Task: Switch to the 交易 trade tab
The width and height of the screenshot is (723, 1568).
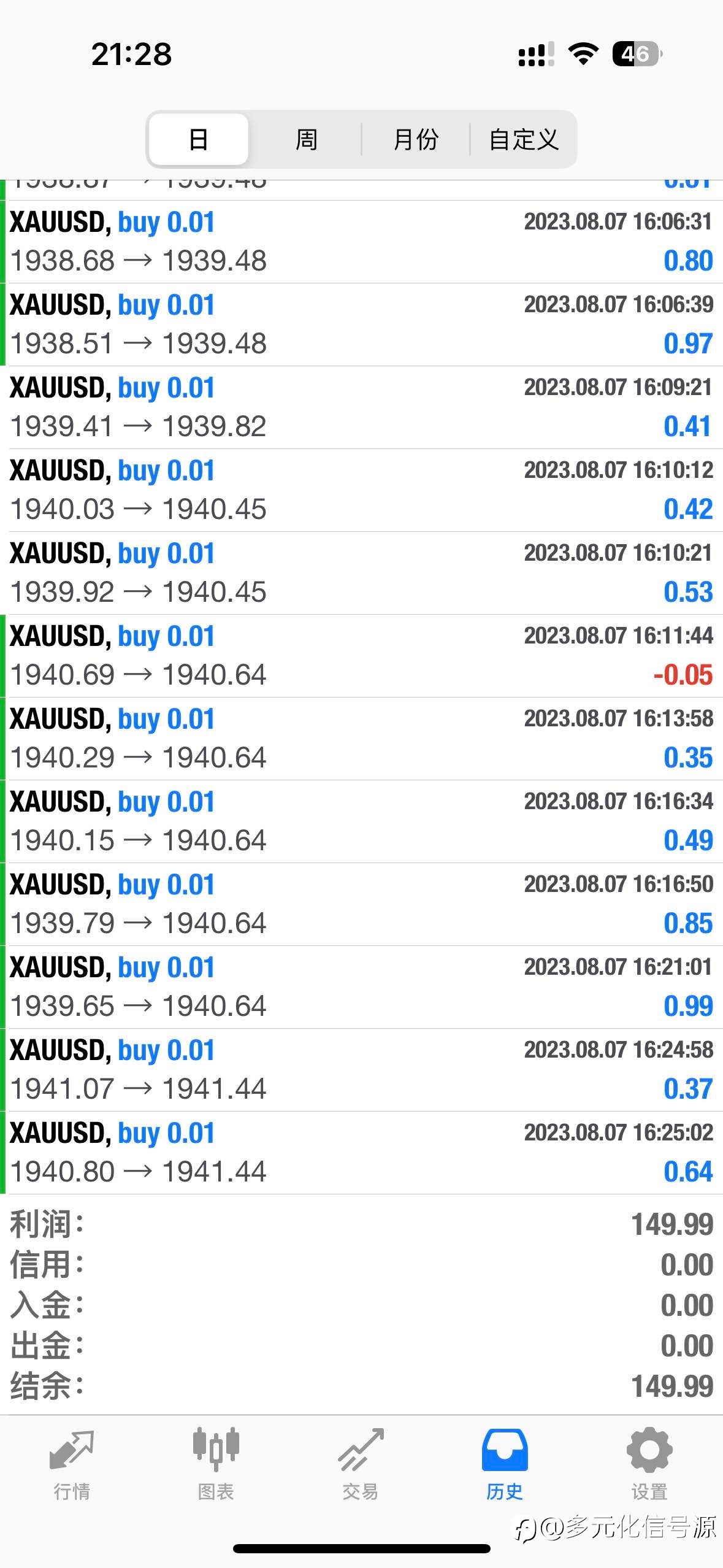Action: [x=361, y=1464]
